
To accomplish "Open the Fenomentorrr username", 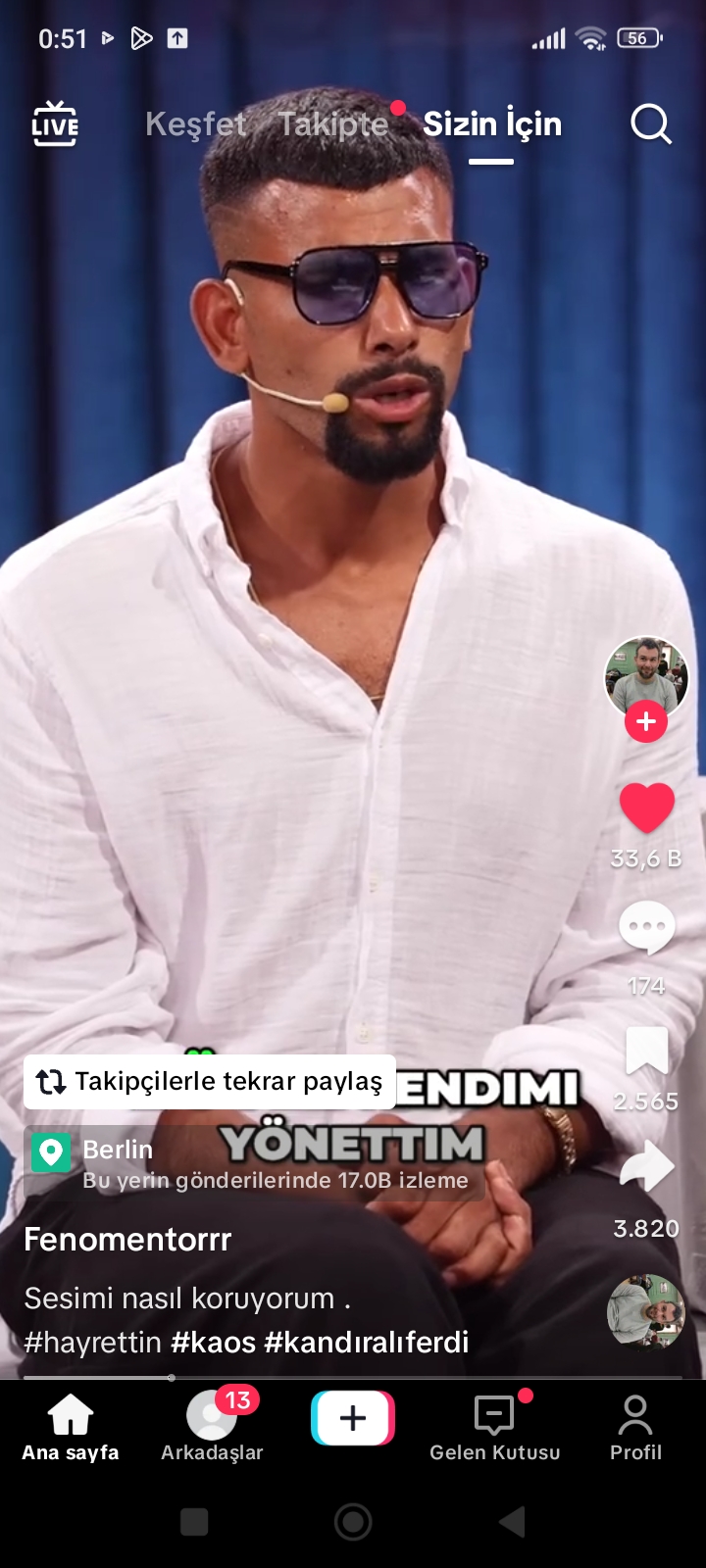I will [127, 1240].
